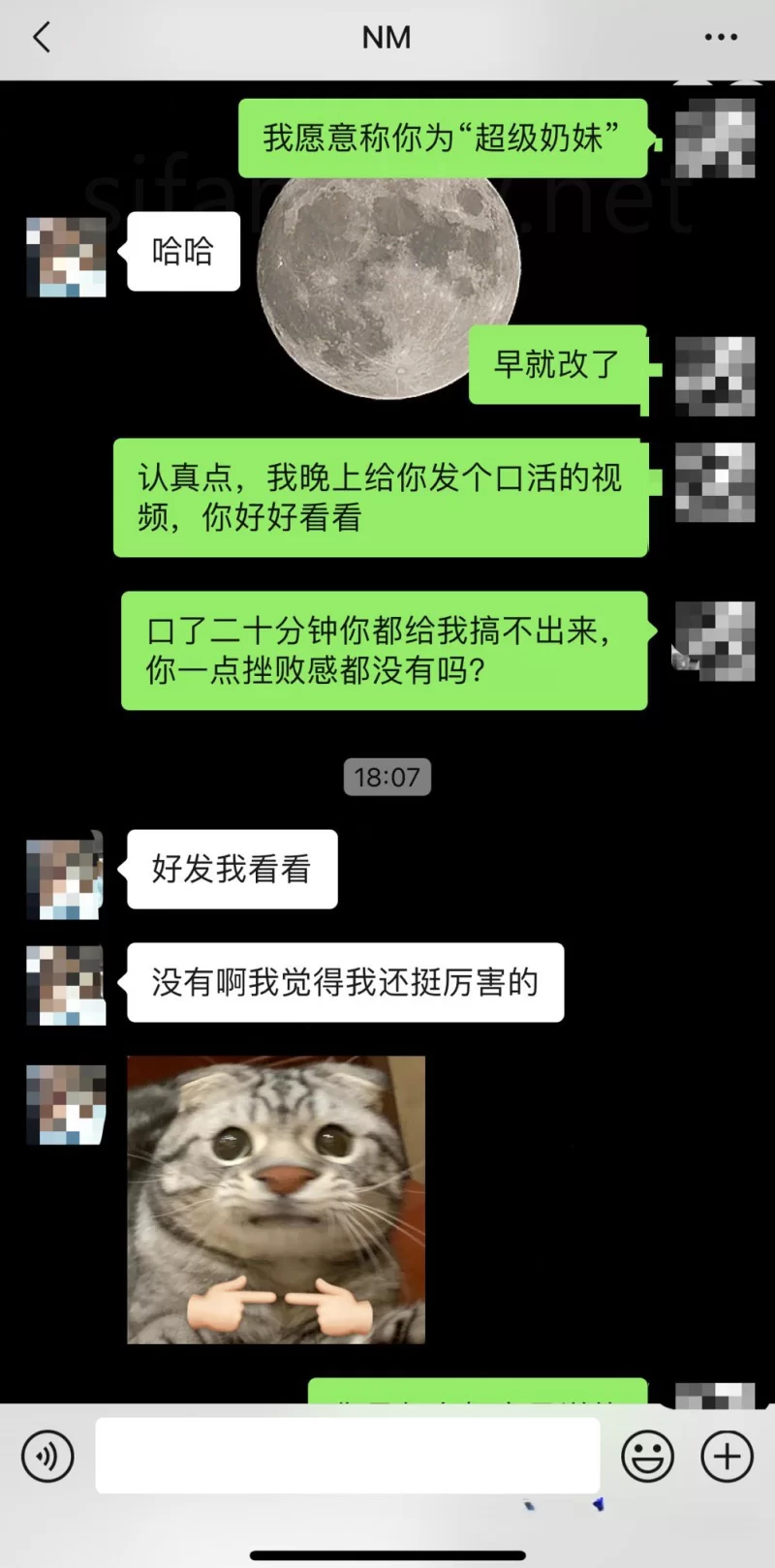This screenshot has width=775, height=1568.
Task: Open the emoji sticker picker
Action: tap(647, 1456)
